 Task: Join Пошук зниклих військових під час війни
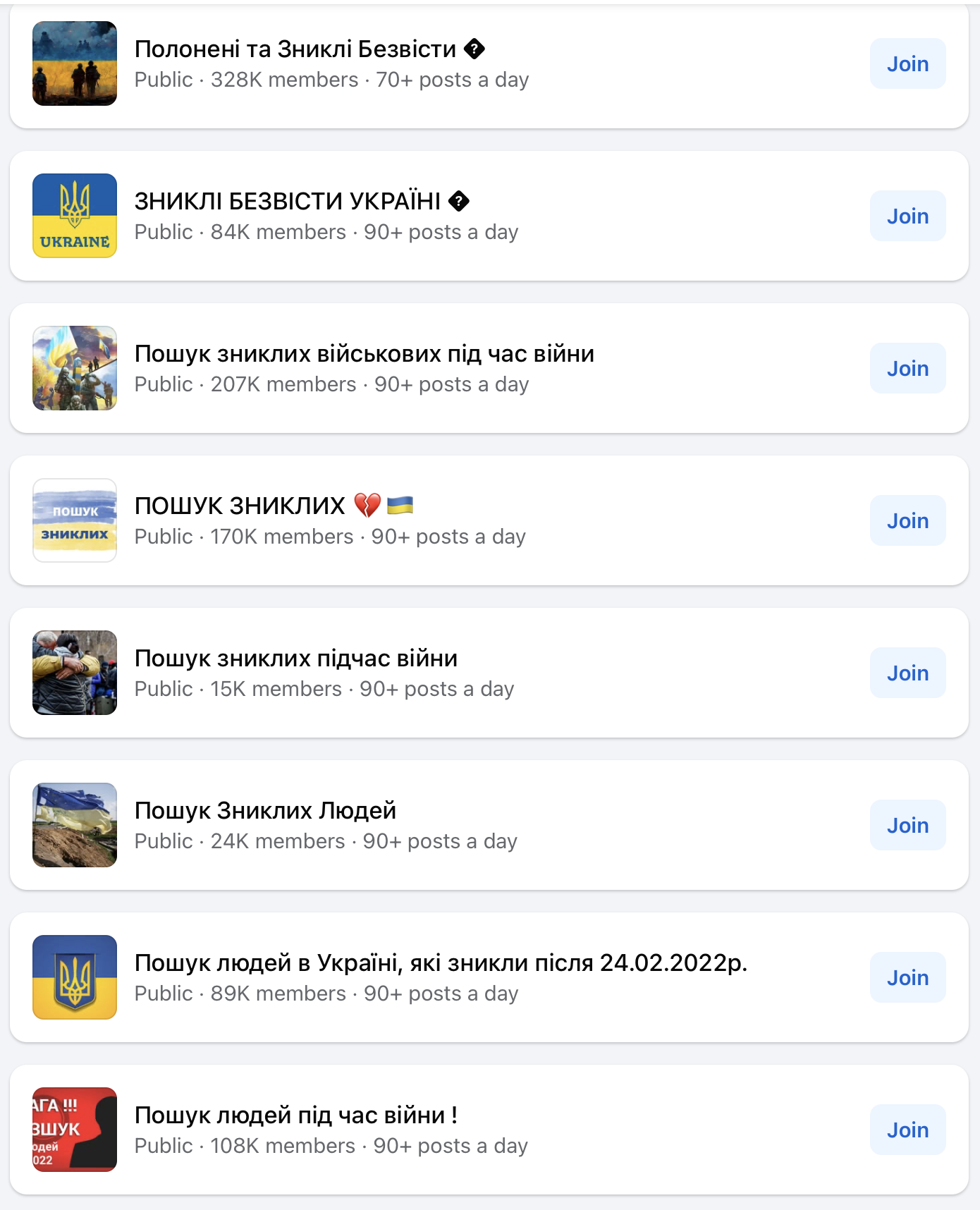[x=907, y=368]
